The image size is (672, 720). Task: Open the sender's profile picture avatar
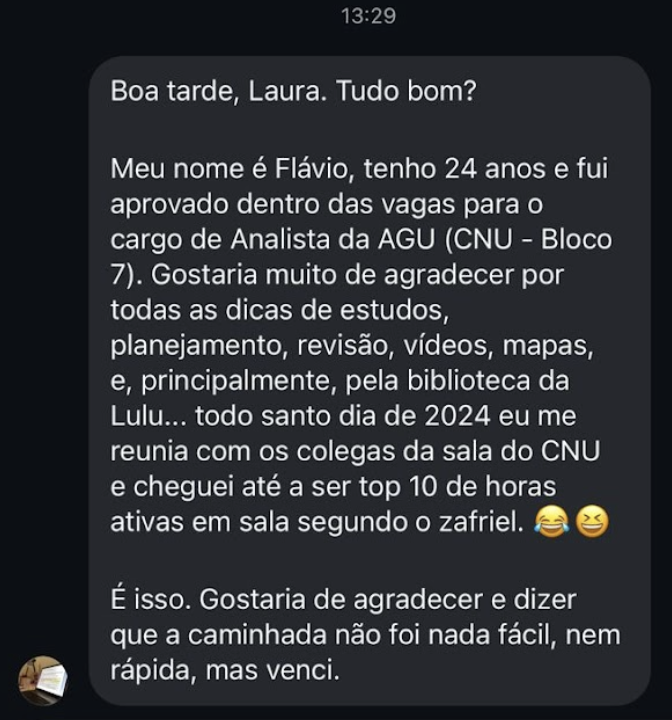click(x=43, y=680)
